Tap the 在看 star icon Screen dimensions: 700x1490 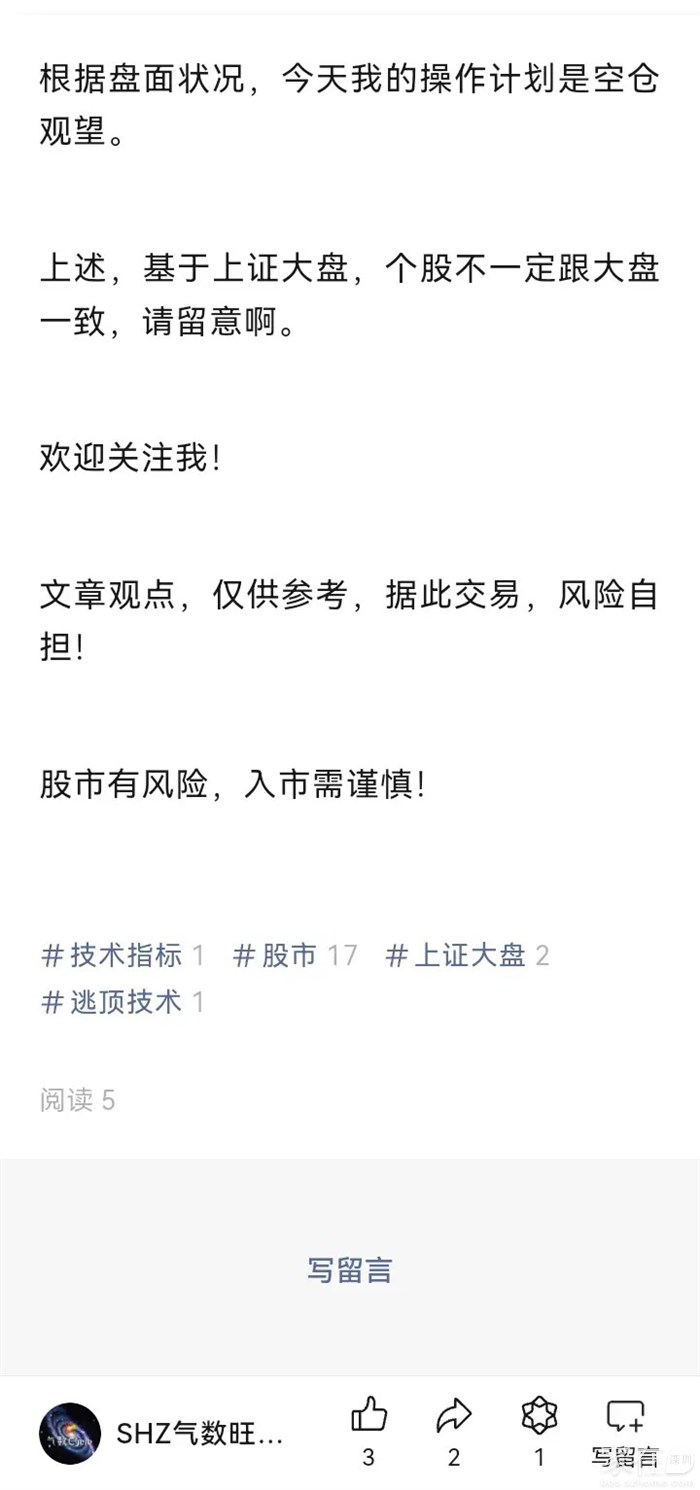point(539,1416)
